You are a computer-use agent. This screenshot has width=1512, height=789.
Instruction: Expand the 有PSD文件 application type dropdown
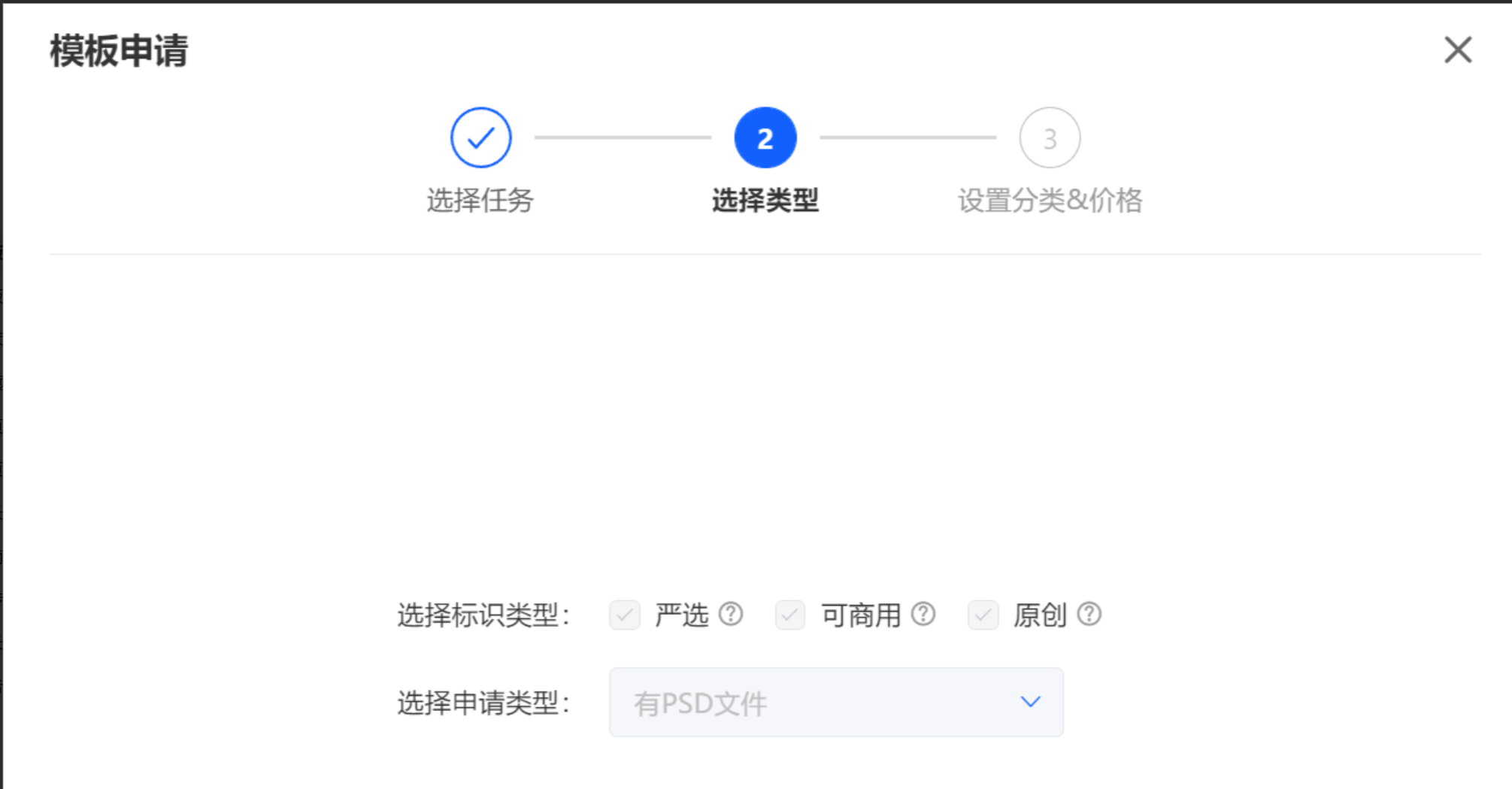(835, 702)
